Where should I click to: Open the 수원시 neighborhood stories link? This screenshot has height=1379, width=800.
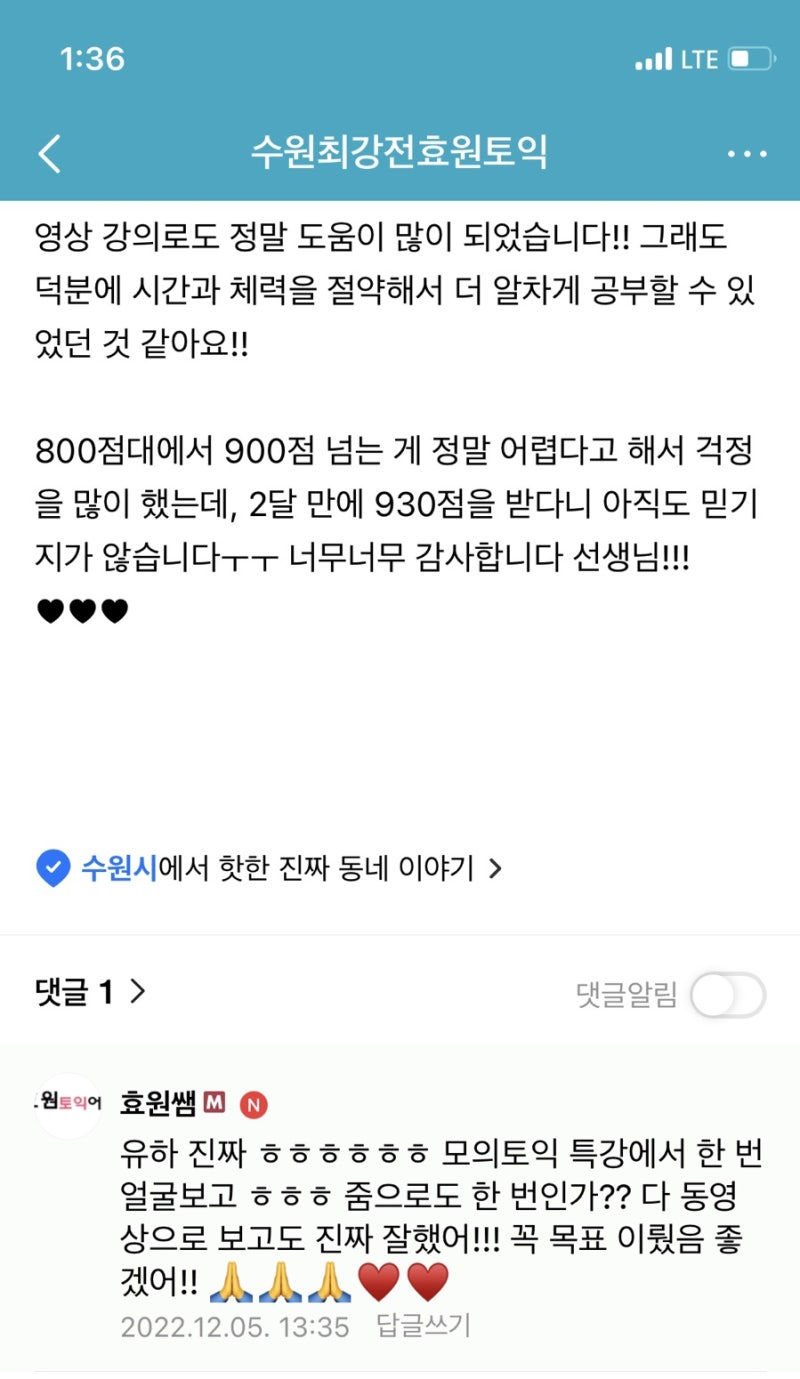(x=268, y=868)
